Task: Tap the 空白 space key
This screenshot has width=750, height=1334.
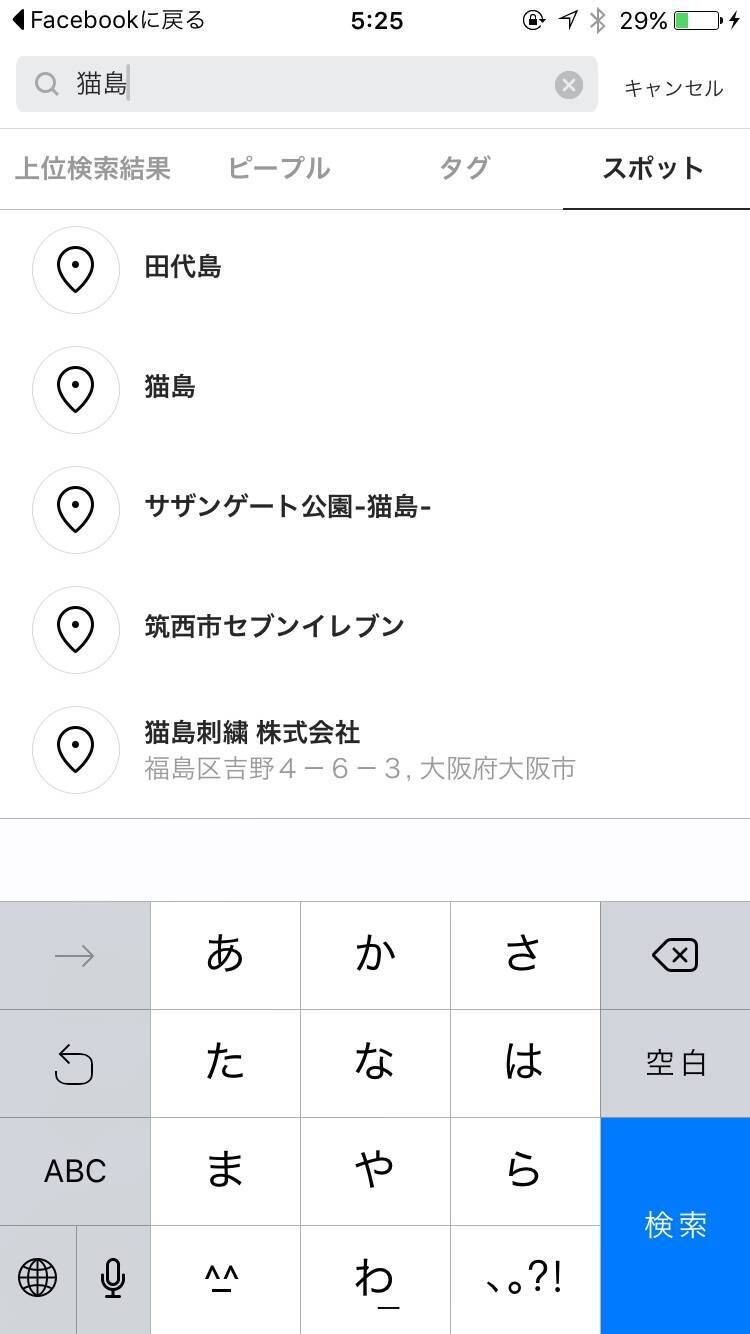Action: pyautogui.click(x=675, y=1063)
